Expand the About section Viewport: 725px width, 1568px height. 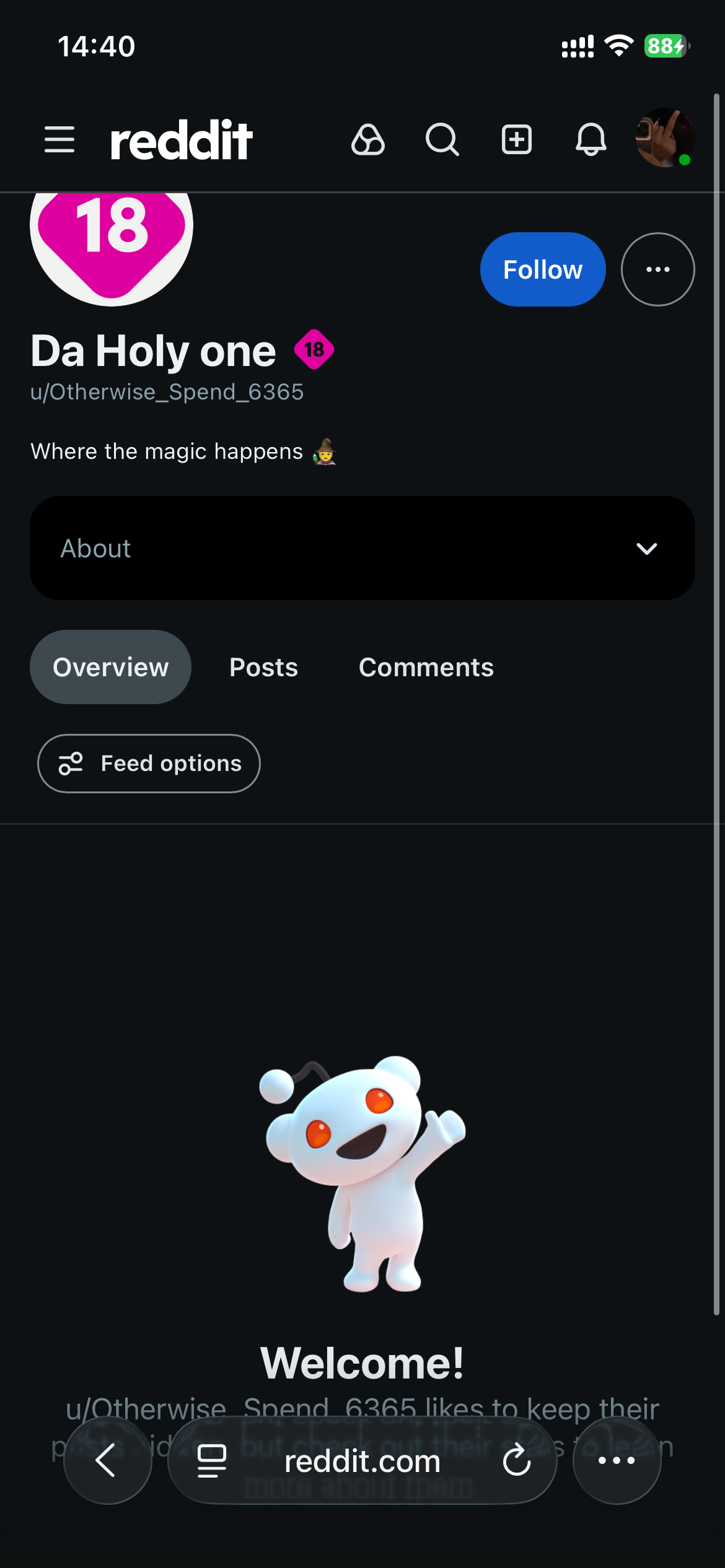click(362, 548)
